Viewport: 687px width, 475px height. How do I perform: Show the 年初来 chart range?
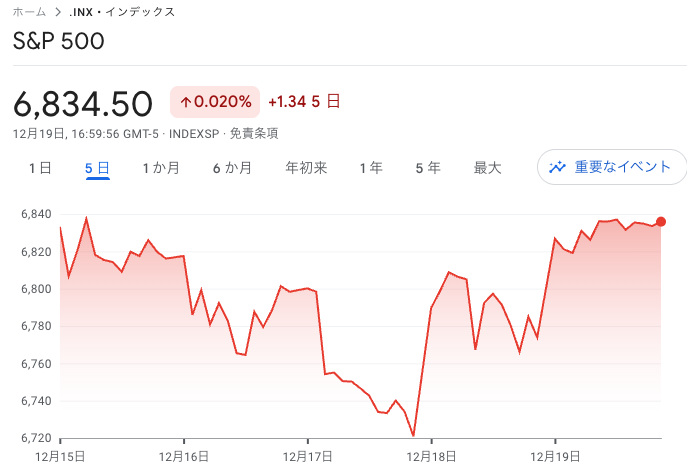pyautogui.click(x=306, y=168)
